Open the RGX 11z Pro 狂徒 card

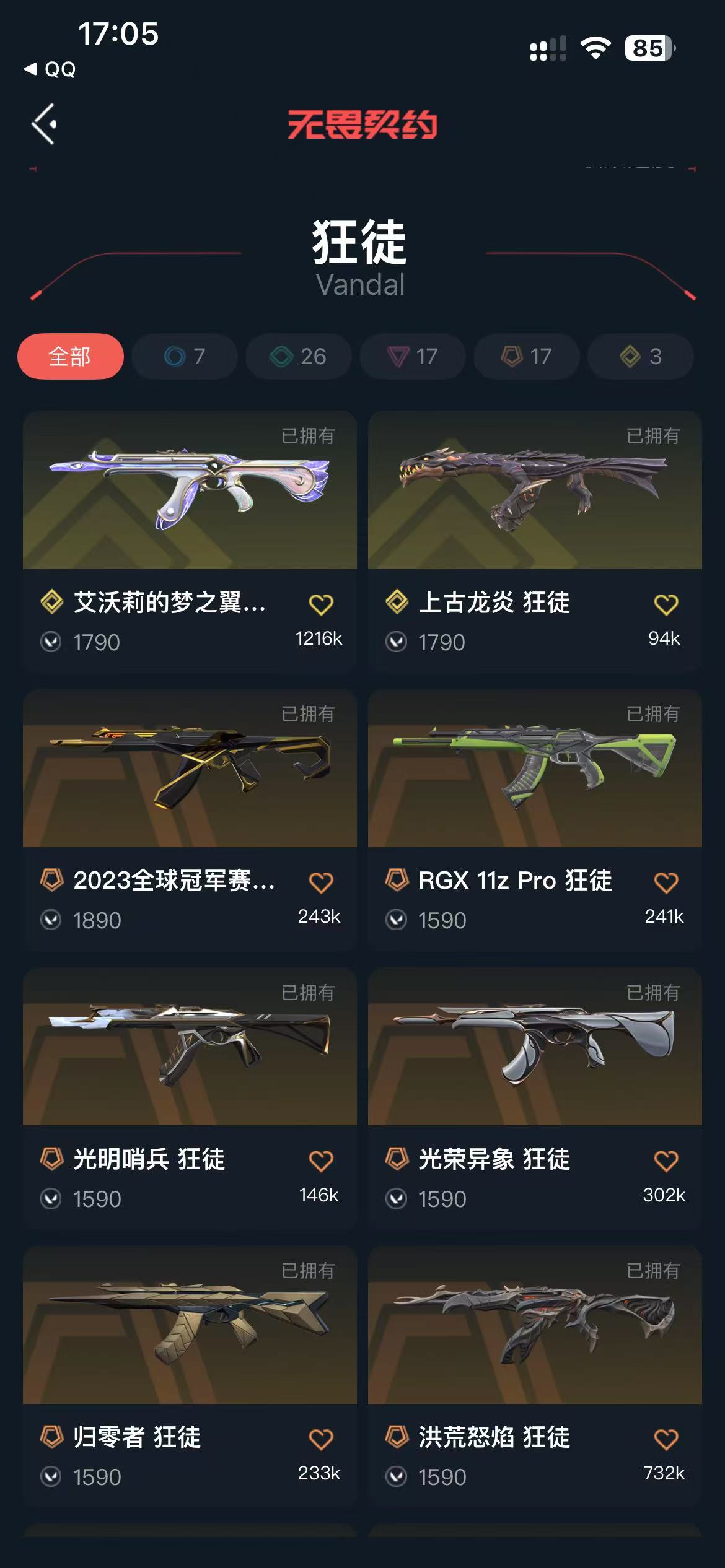535,769
